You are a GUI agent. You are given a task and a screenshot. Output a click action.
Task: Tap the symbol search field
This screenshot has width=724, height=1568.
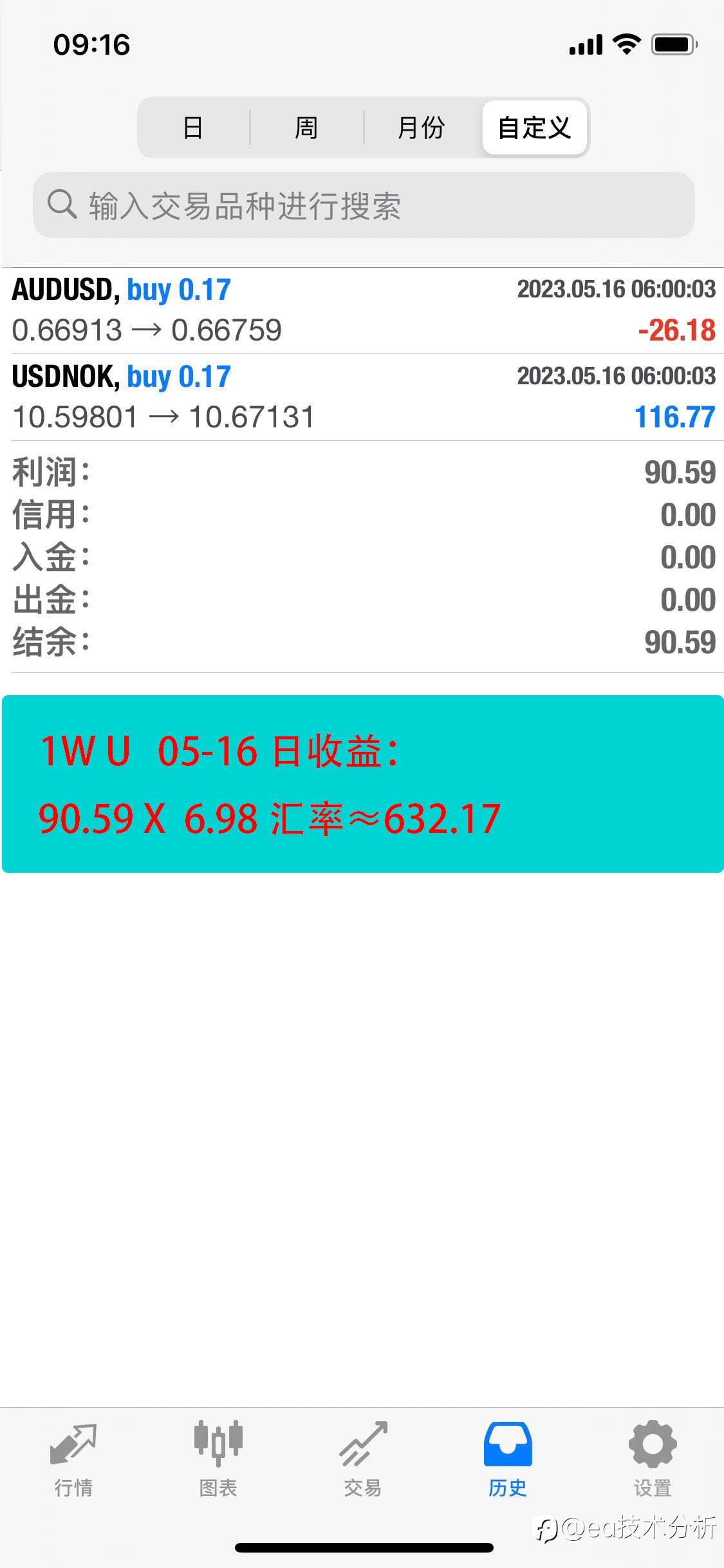[364, 205]
